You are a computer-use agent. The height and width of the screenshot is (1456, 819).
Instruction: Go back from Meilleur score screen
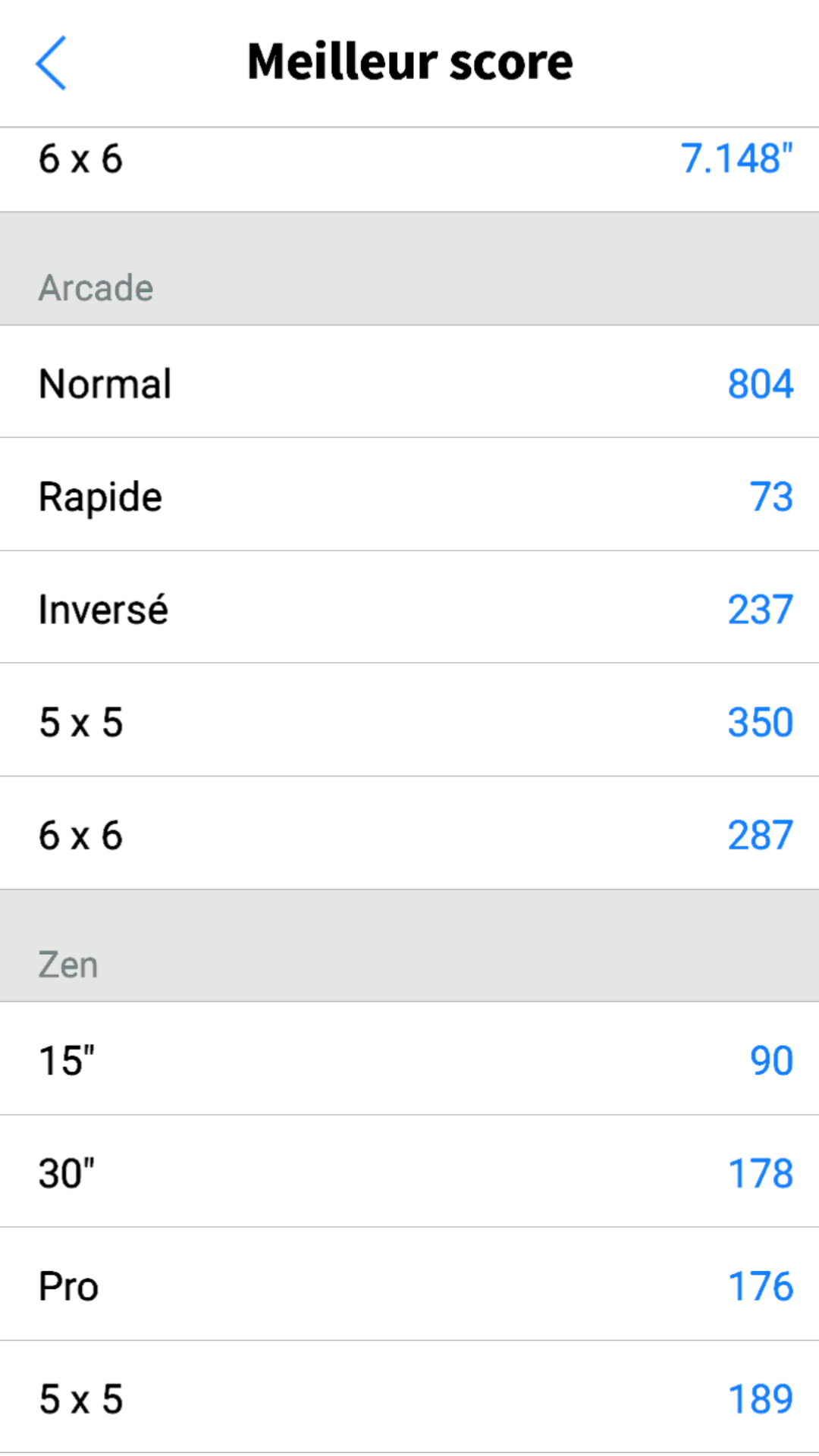pos(52,63)
